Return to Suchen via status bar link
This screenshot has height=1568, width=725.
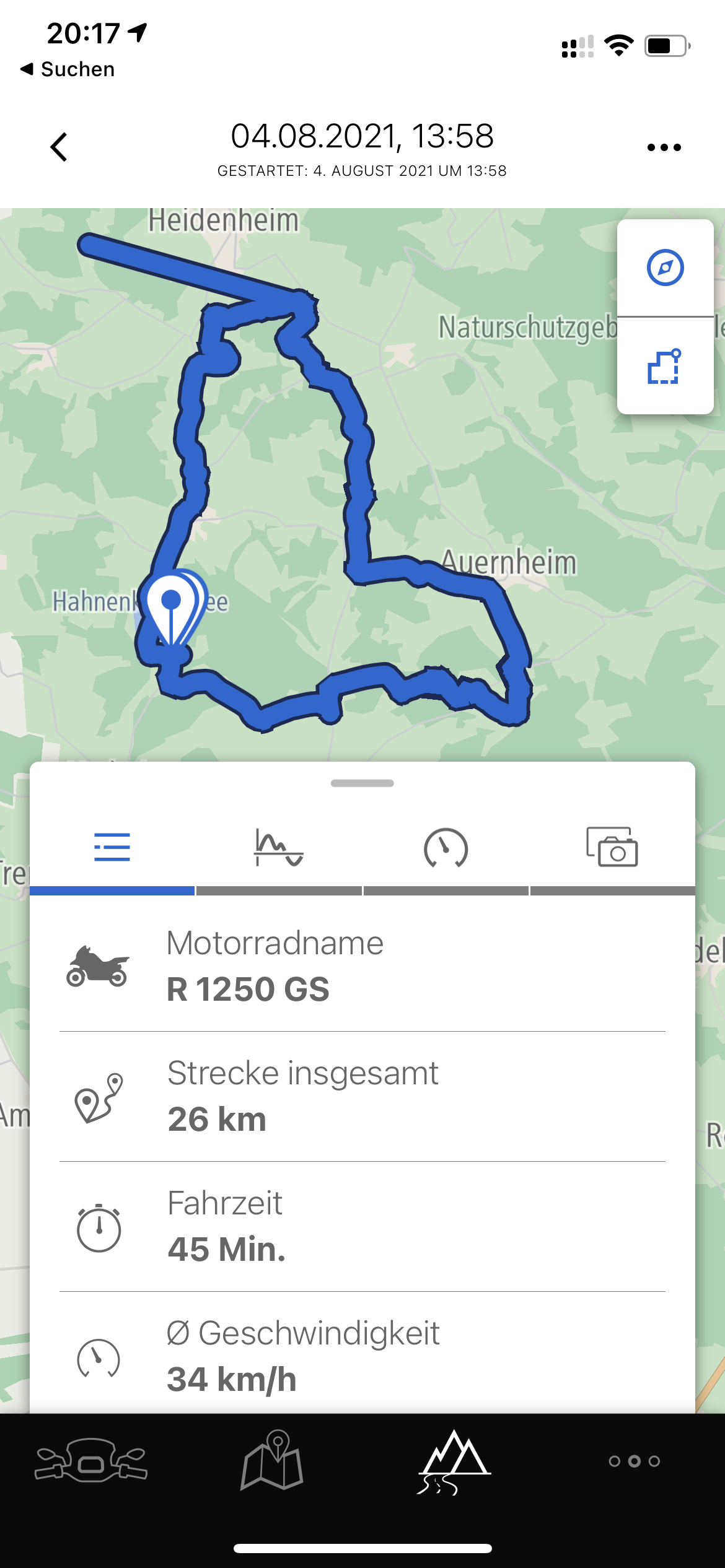pyautogui.click(x=68, y=69)
